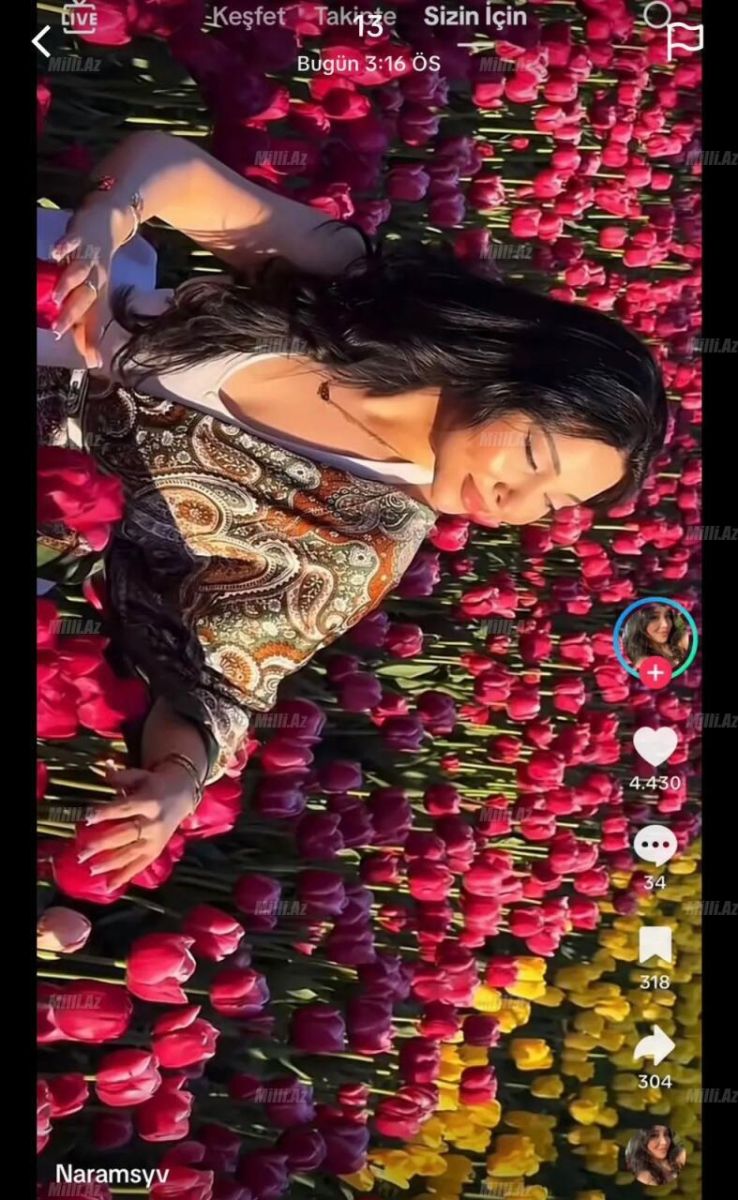Screen dimensions: 738x1200
Task: Open the 34 comments
Action: point(655,846)
